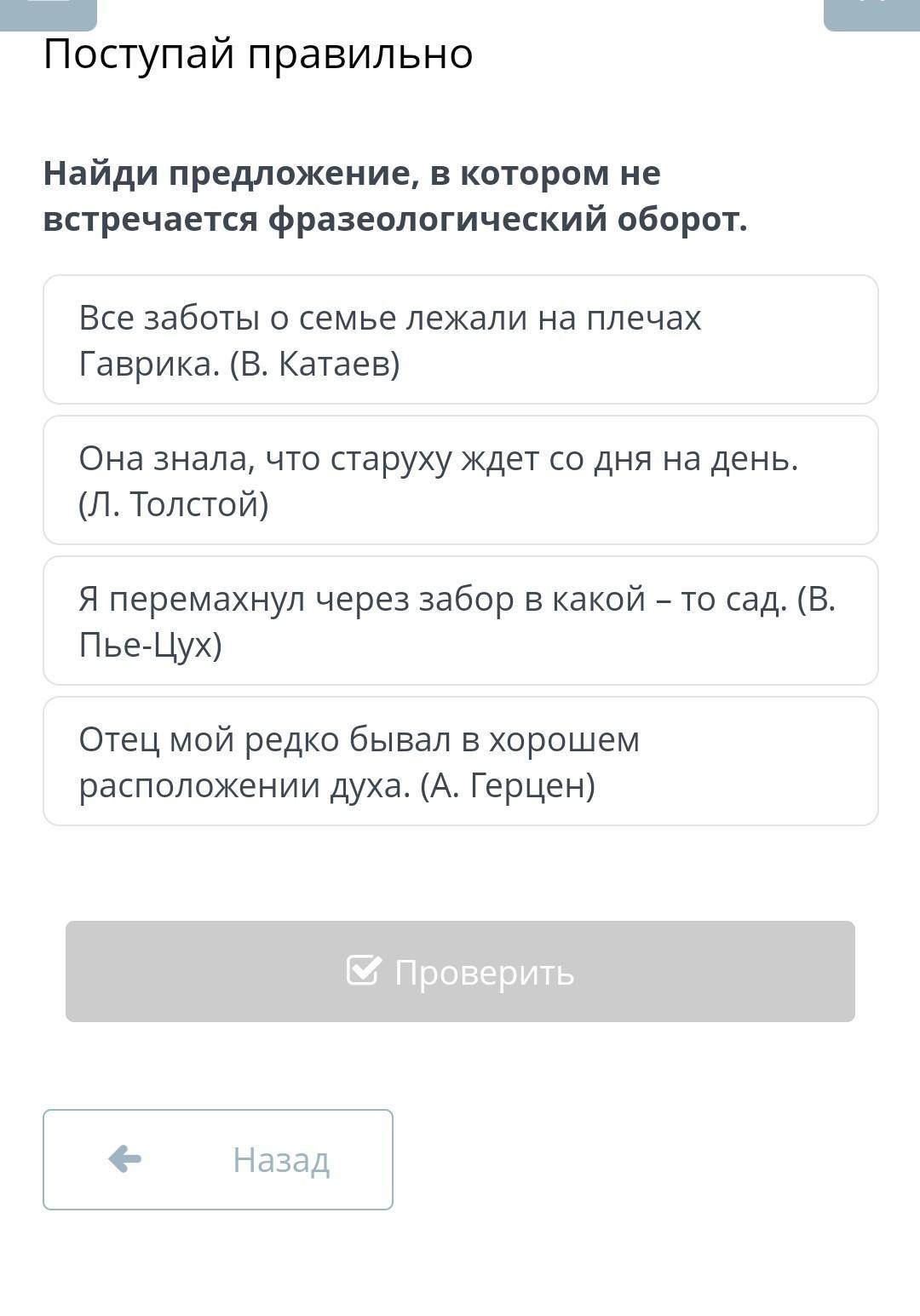Pick the В. Пье-Цух sentence about the fence
This screenshot has width=920, height=1316.
pyautogui.click(x=460, y=620)
